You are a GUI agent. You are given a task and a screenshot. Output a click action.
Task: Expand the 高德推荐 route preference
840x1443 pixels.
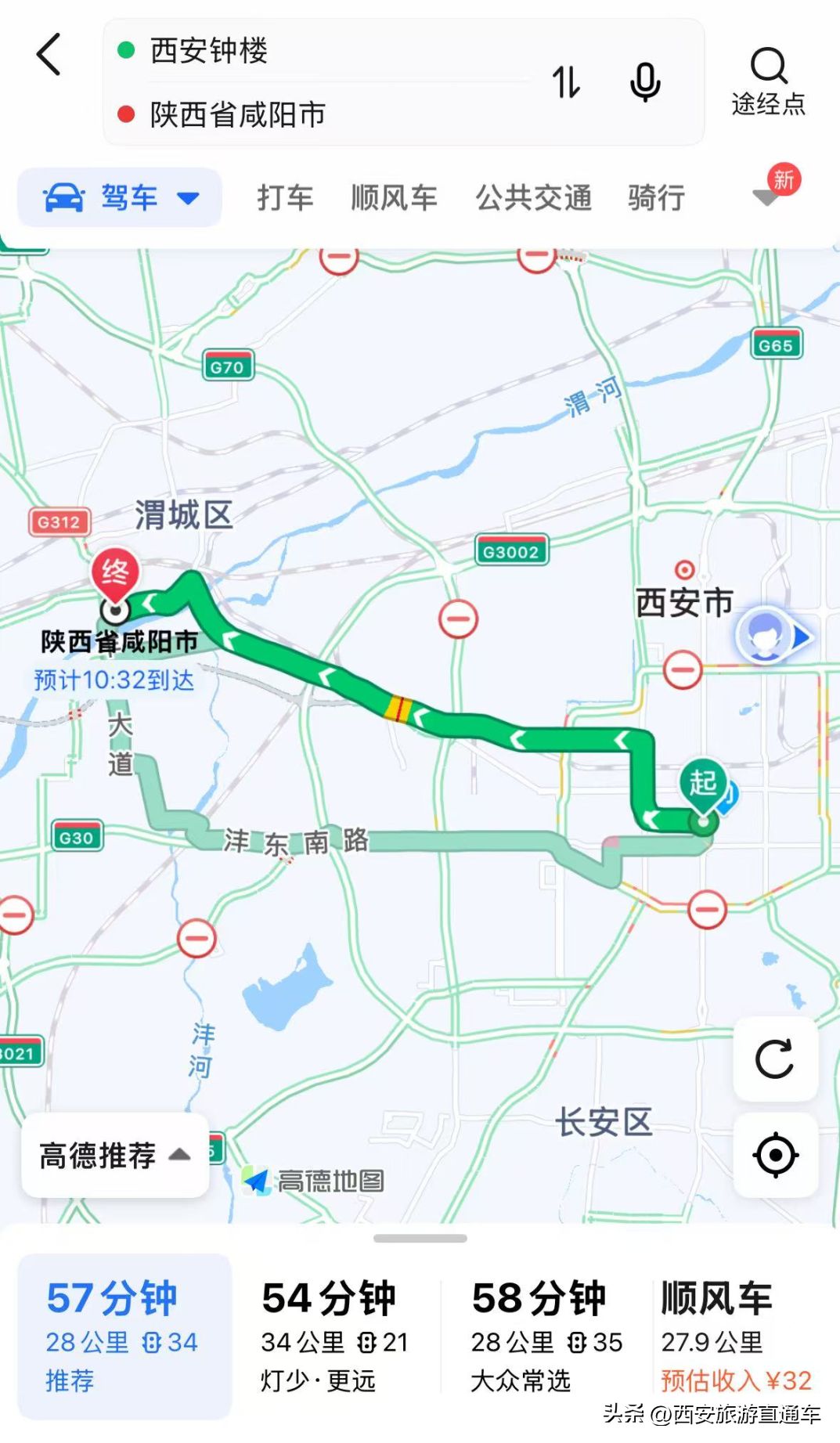tap(115, 1155)
